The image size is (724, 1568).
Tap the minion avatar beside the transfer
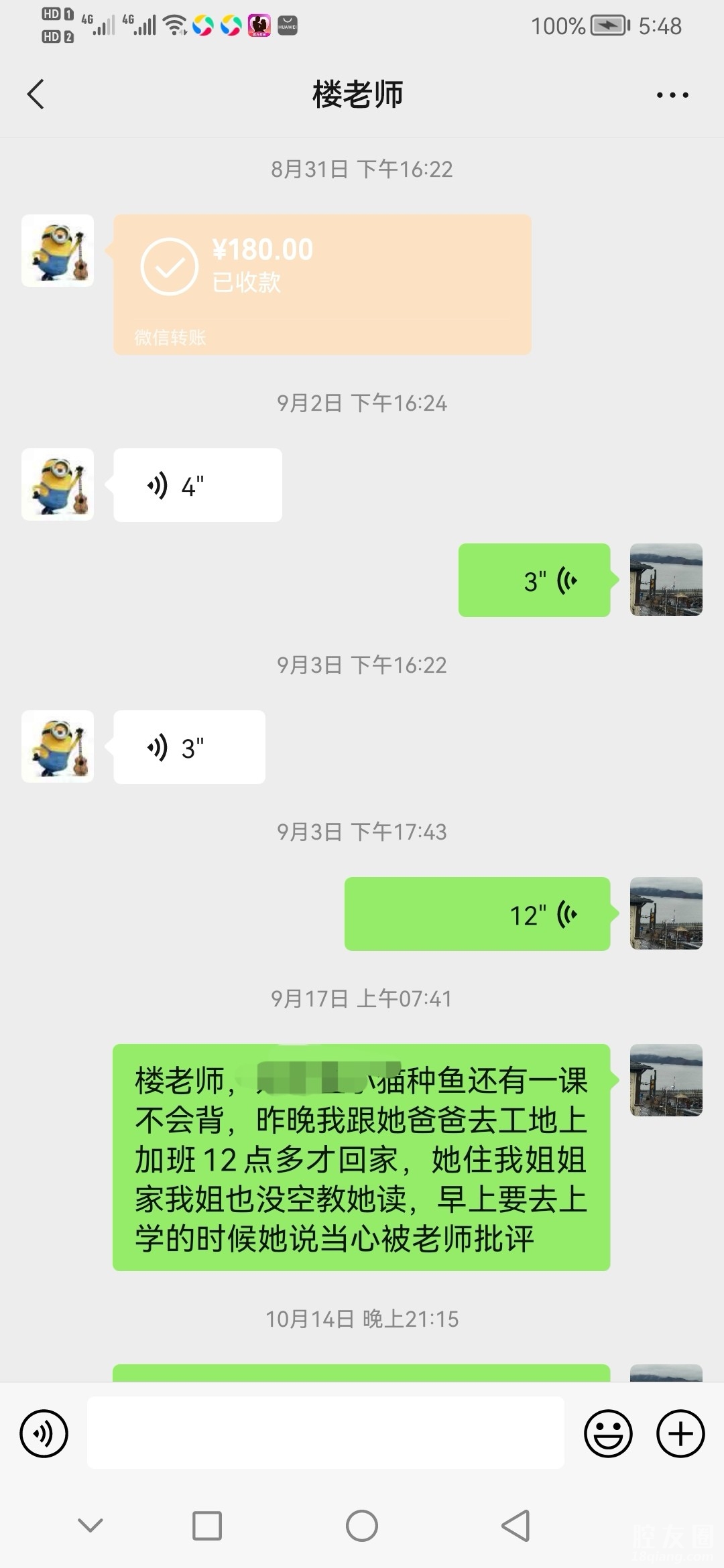tap(58, 251)
